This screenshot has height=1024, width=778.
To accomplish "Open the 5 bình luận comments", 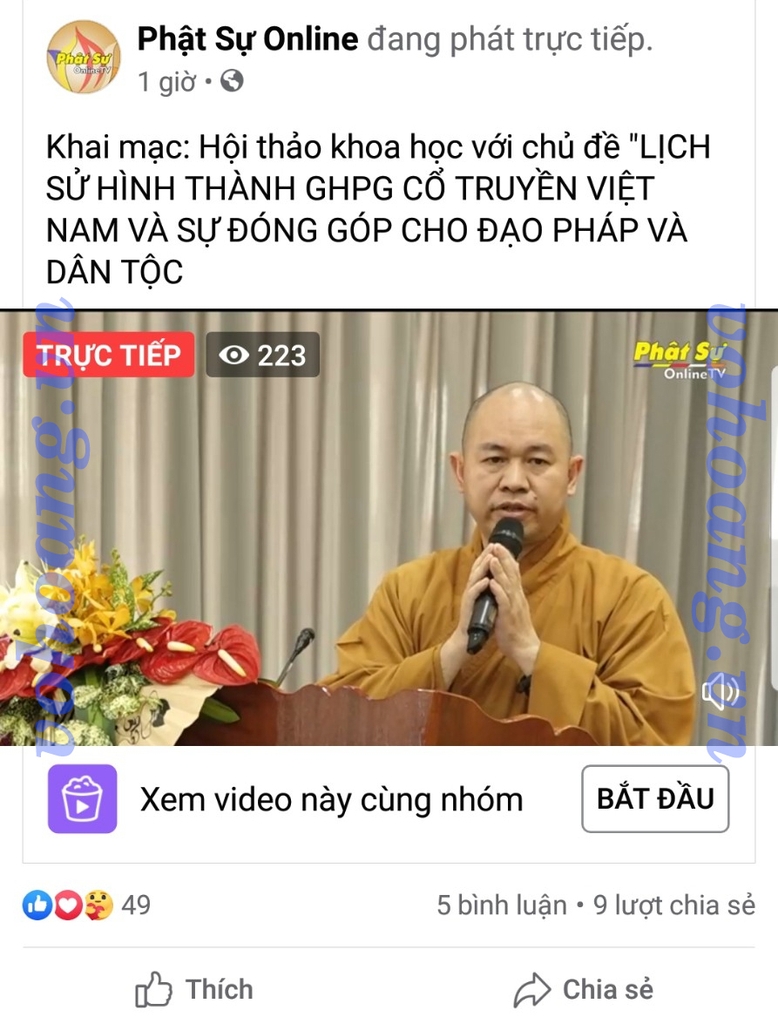I will [502, 906].
